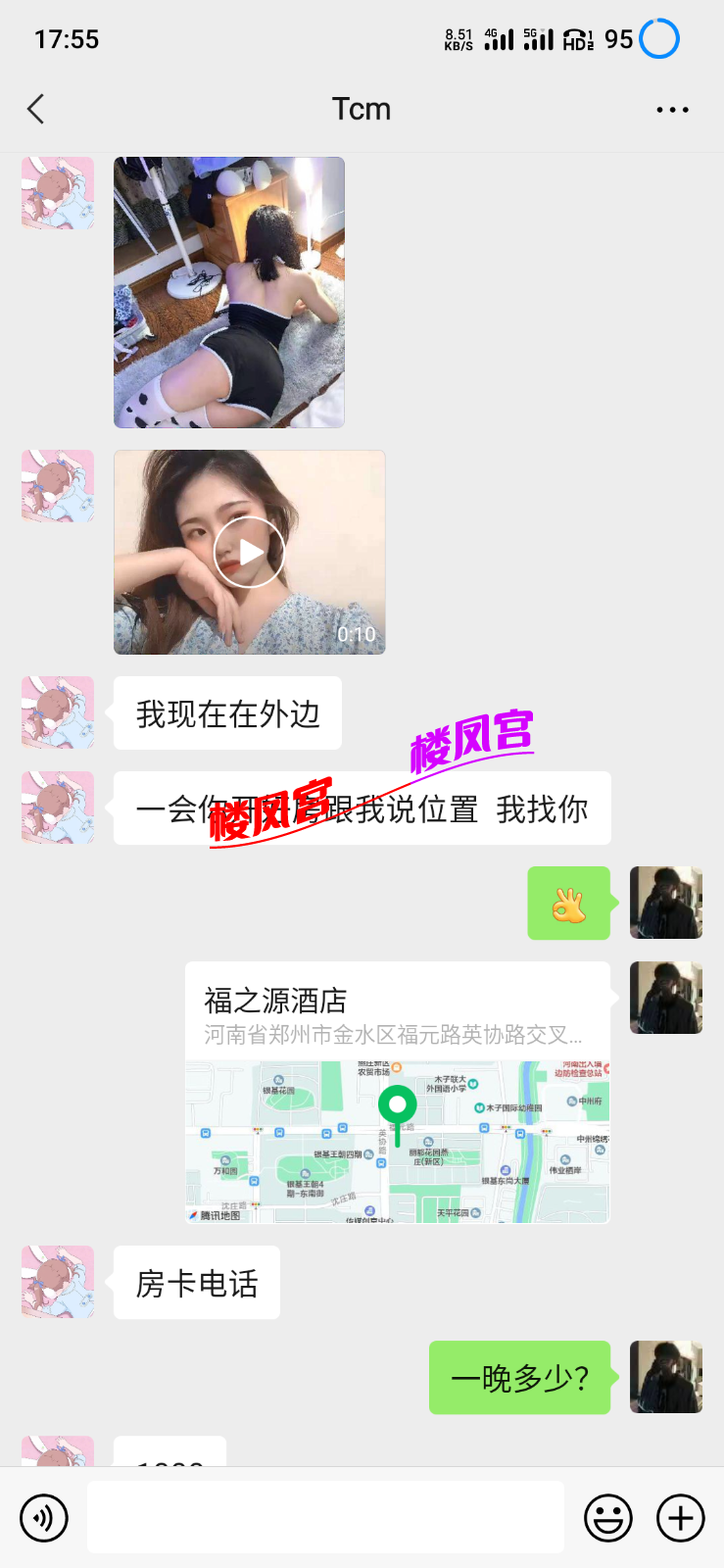Open the chat's three-dot menu

[x=672, y=110]
